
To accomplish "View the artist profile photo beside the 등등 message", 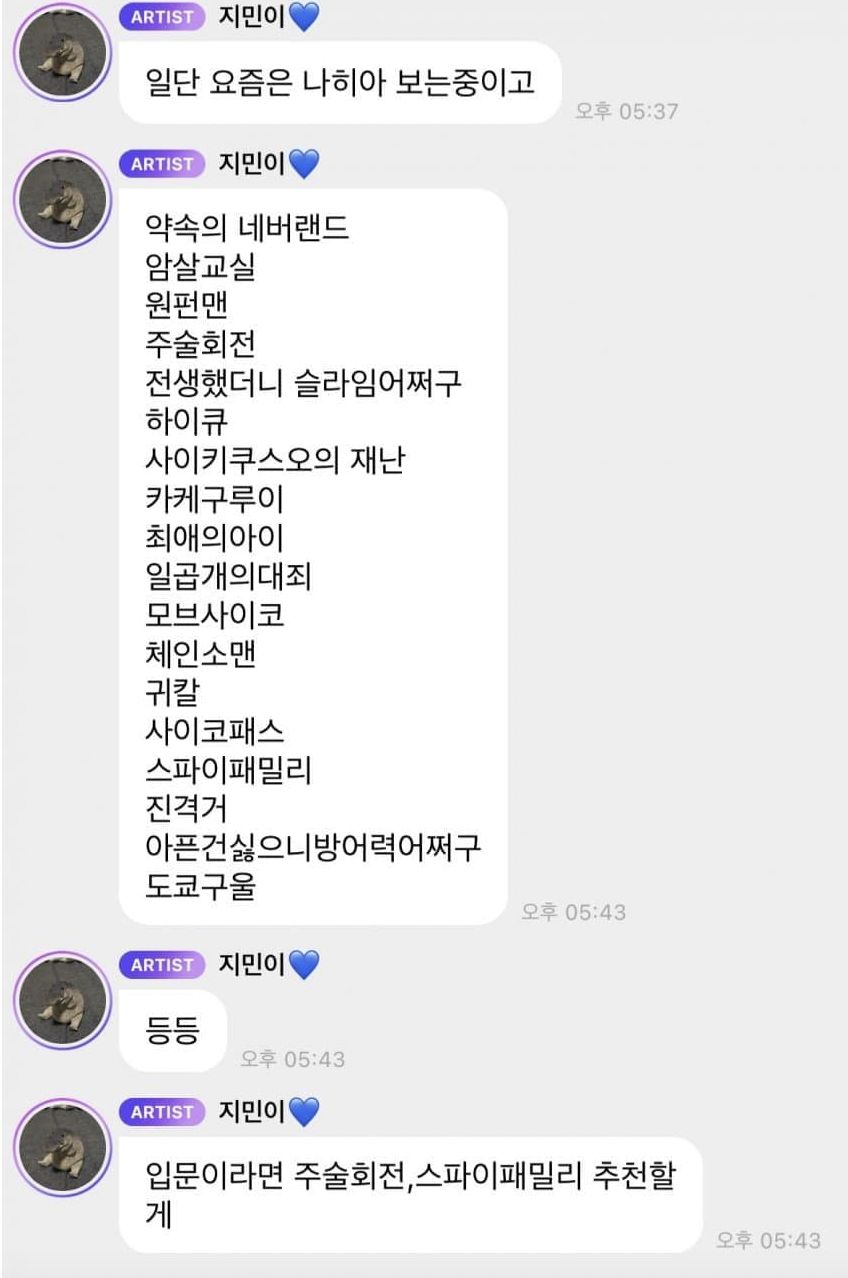I will pos(61,1001).
